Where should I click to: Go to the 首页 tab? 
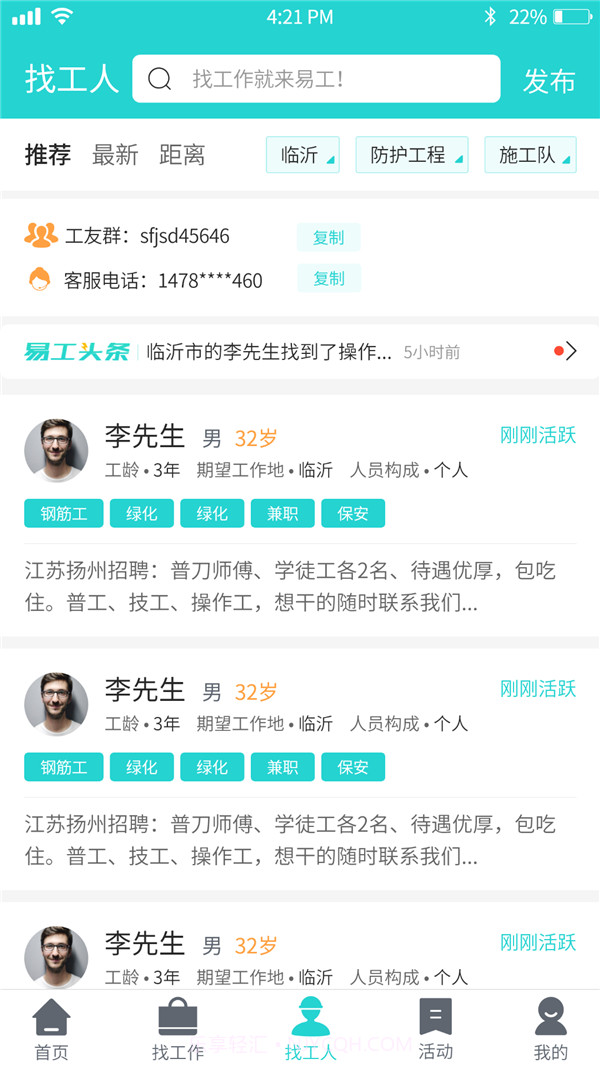[51, 1028]
